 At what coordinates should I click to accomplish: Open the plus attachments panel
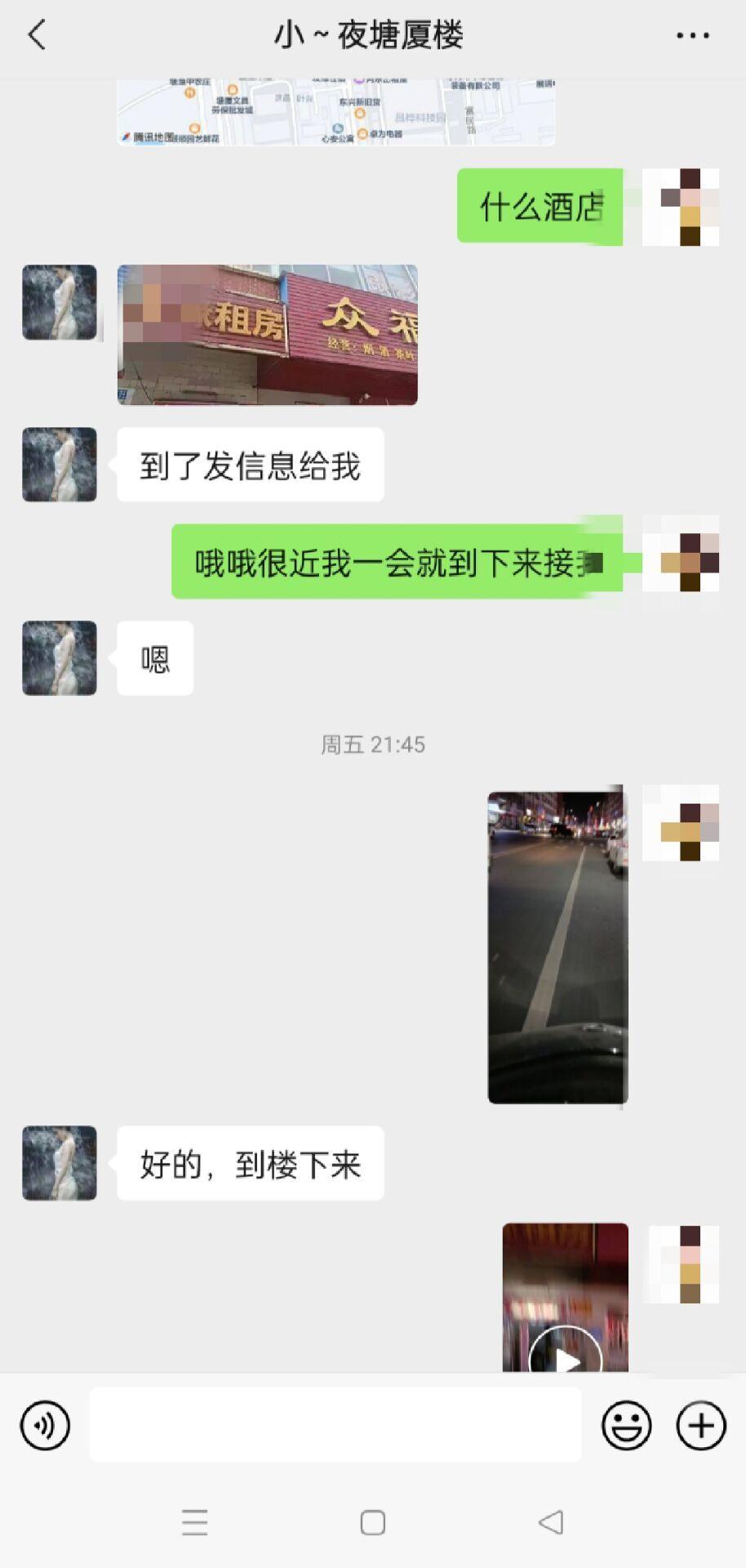tap(701, 1426)
